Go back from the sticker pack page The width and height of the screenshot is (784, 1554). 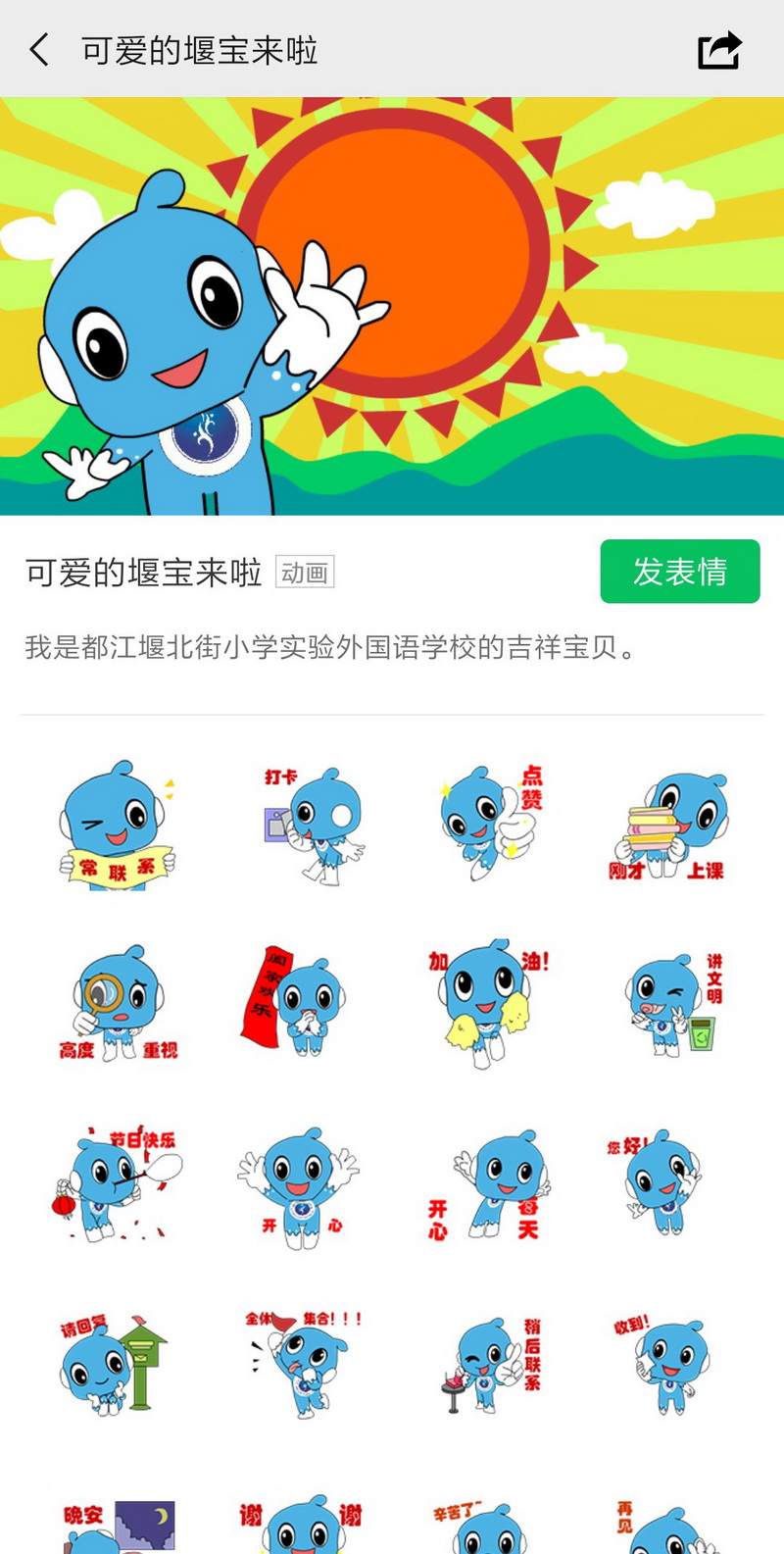coord(39,50)
